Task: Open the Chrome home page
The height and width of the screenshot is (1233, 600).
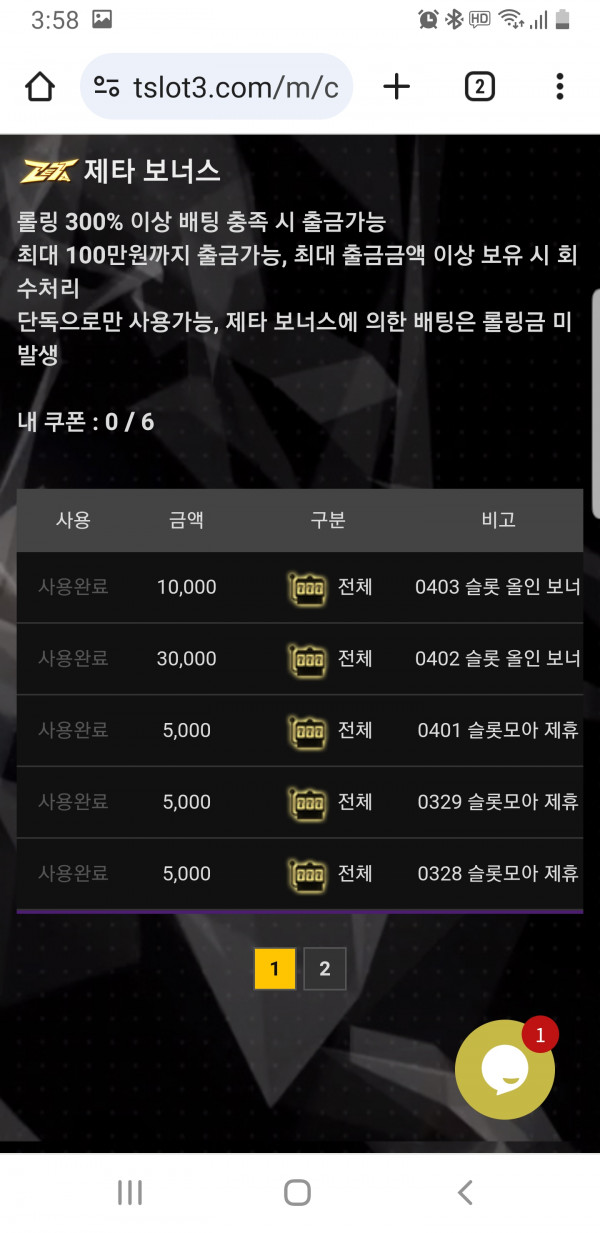Action: pos(40,87)
